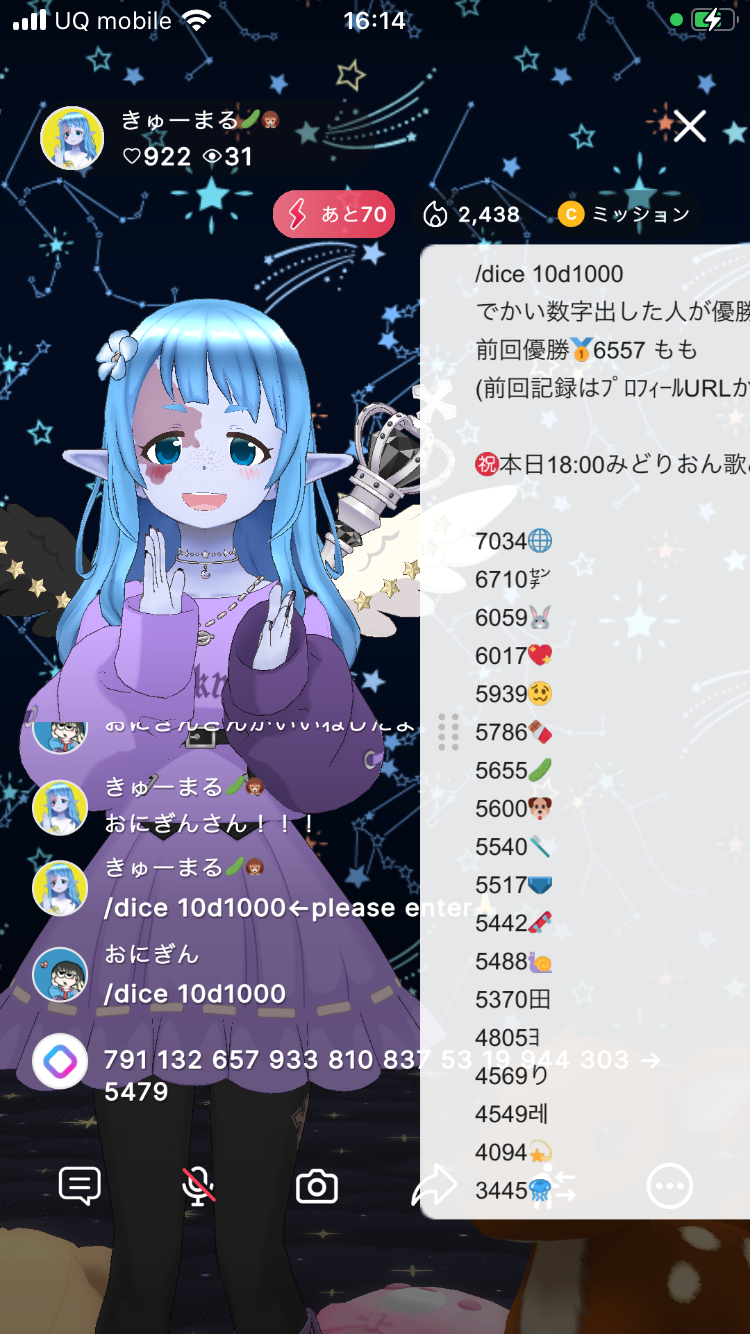
Task: Share this live stream
Action: pyautogui.click(x=434, y=1187)
